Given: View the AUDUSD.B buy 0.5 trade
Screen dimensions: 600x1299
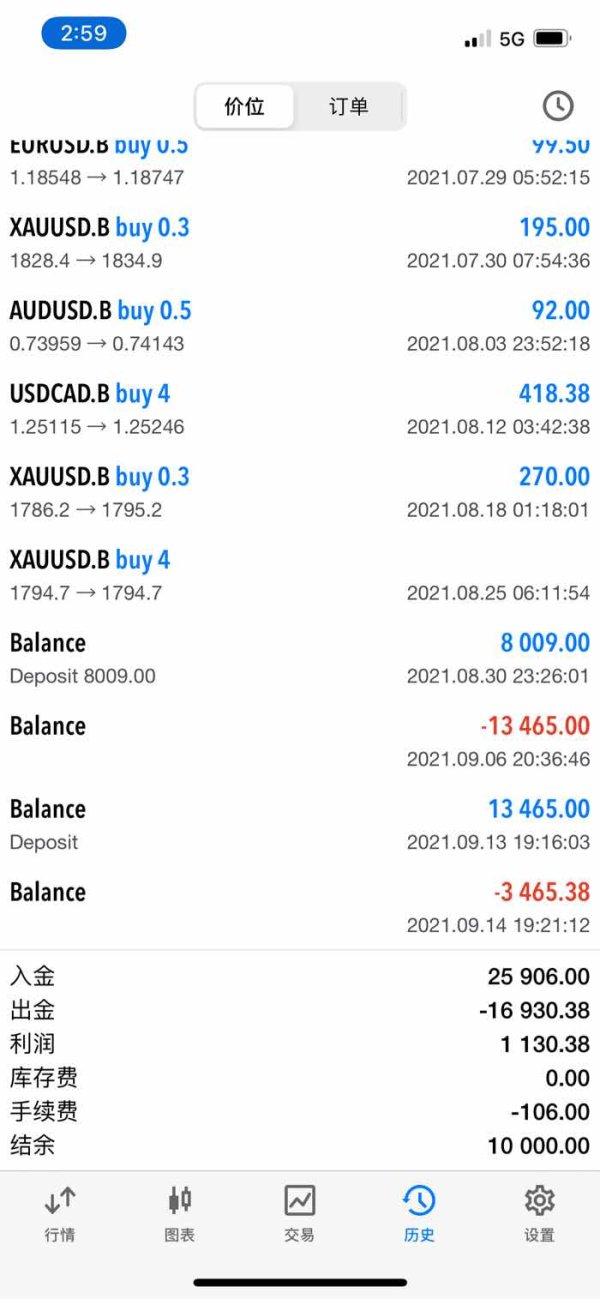Looking at the screenshot, I should pos(300,326).
